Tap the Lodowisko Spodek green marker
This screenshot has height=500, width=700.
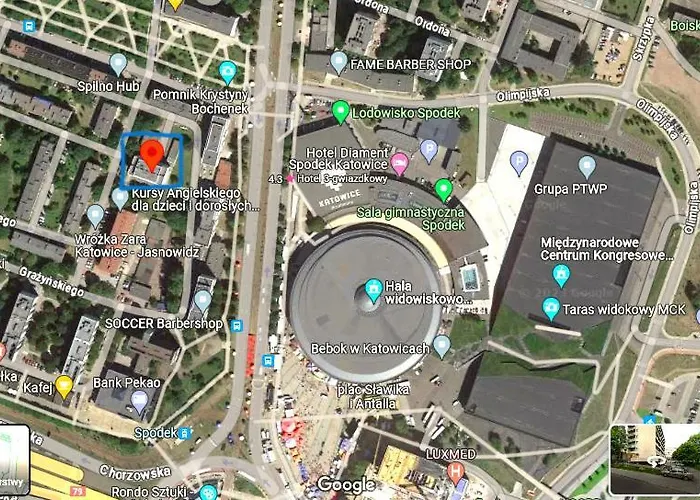click(340, 111)
